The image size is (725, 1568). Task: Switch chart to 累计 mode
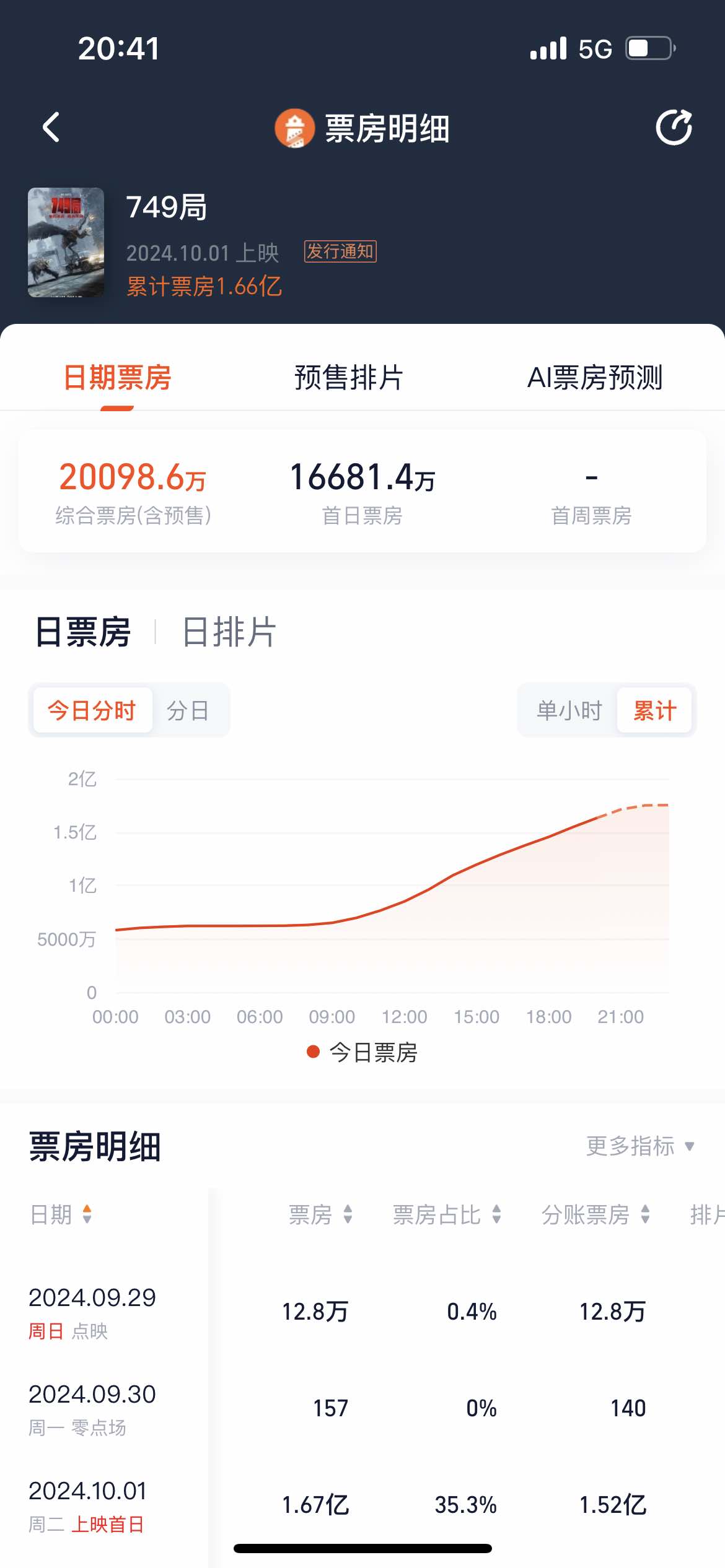[654, 710]
